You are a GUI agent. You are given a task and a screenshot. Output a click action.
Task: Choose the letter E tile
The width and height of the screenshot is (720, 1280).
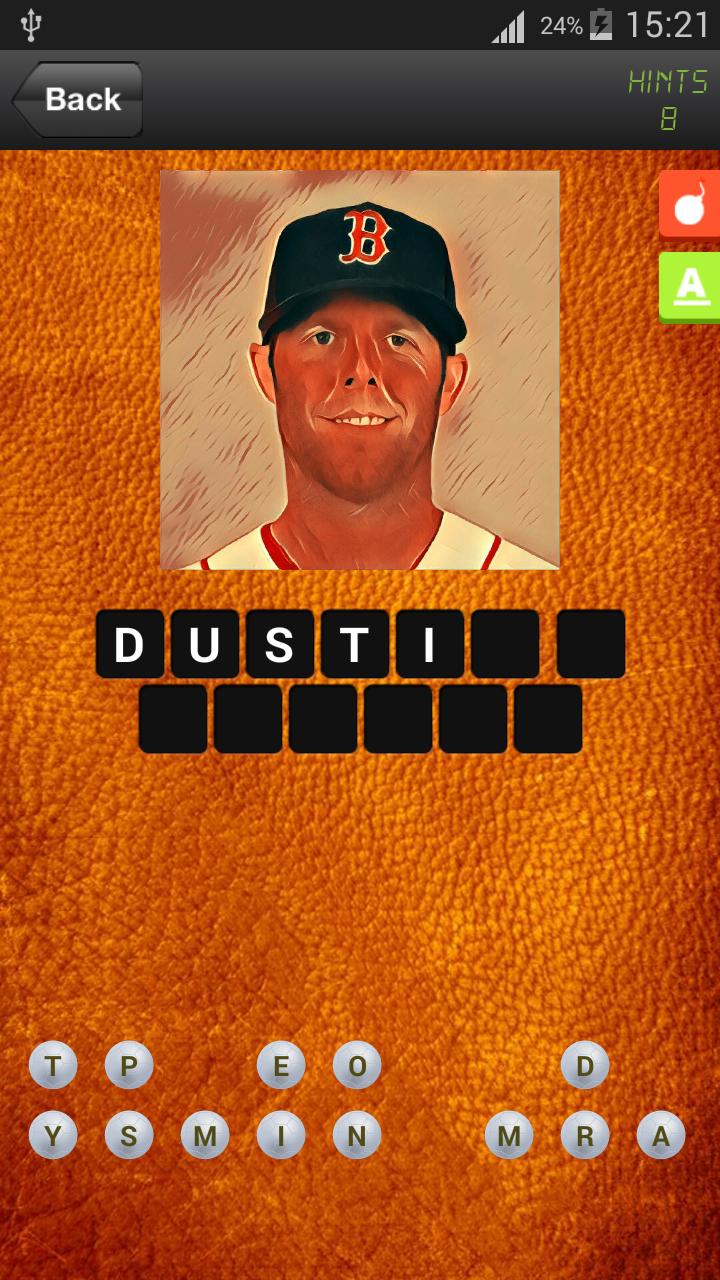pyautogui.click(x=281, y=1066)
